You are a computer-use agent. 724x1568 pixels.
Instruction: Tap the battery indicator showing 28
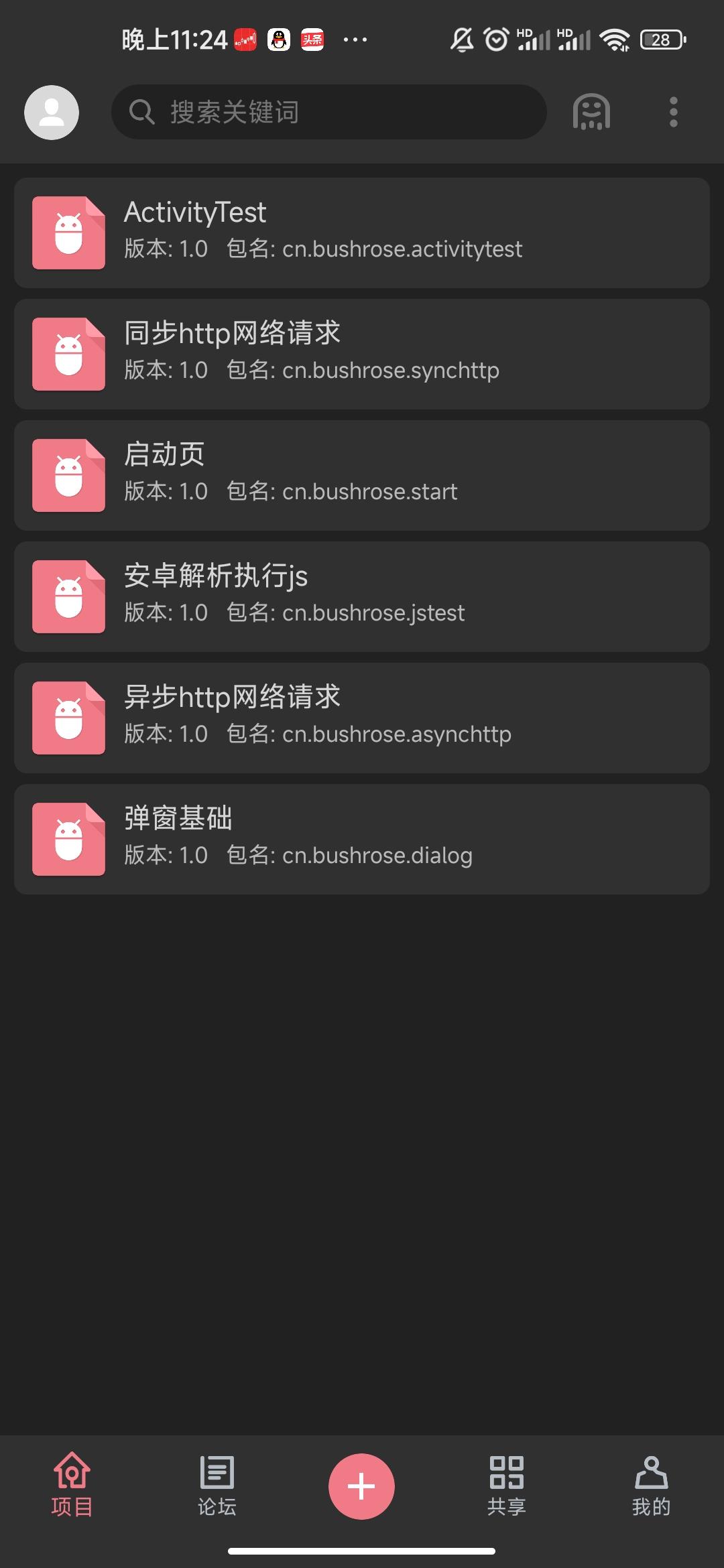[x=660, y=40]
